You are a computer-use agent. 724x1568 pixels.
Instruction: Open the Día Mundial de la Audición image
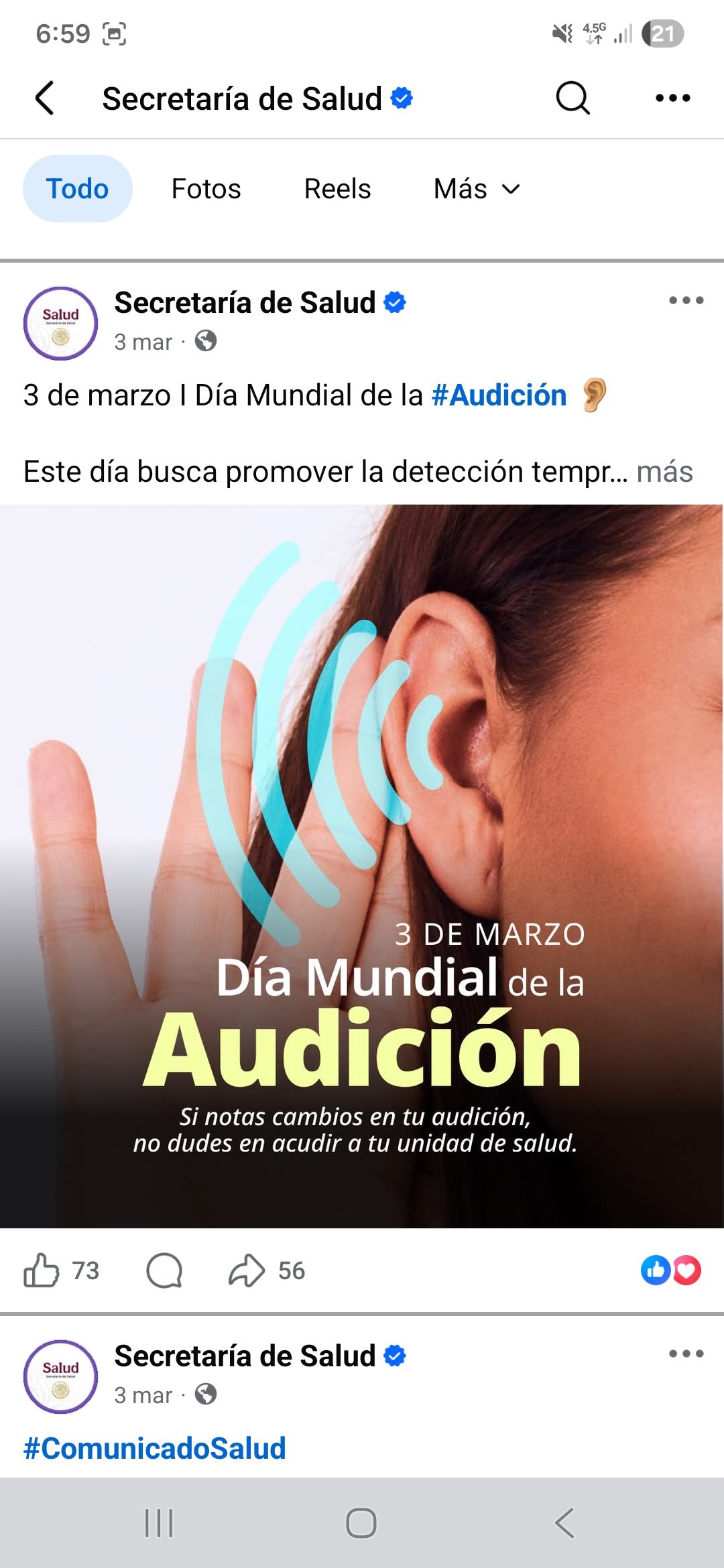pyautogui.click(x=362, y=866)
